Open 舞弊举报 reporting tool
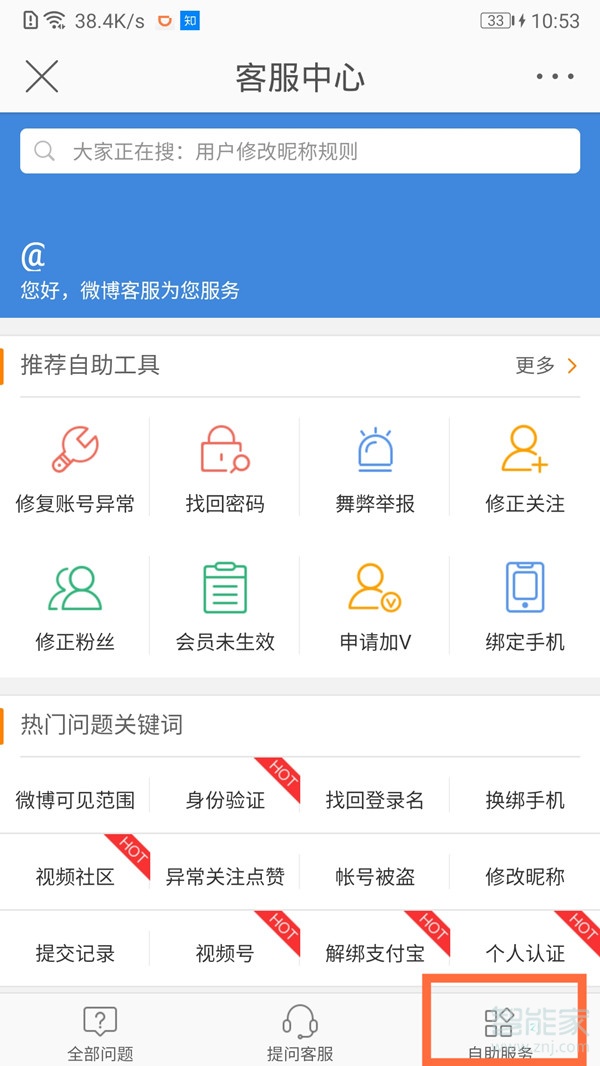Image resolution: width=600 pixels, height=1066 pixels. [x=375, y=470]
